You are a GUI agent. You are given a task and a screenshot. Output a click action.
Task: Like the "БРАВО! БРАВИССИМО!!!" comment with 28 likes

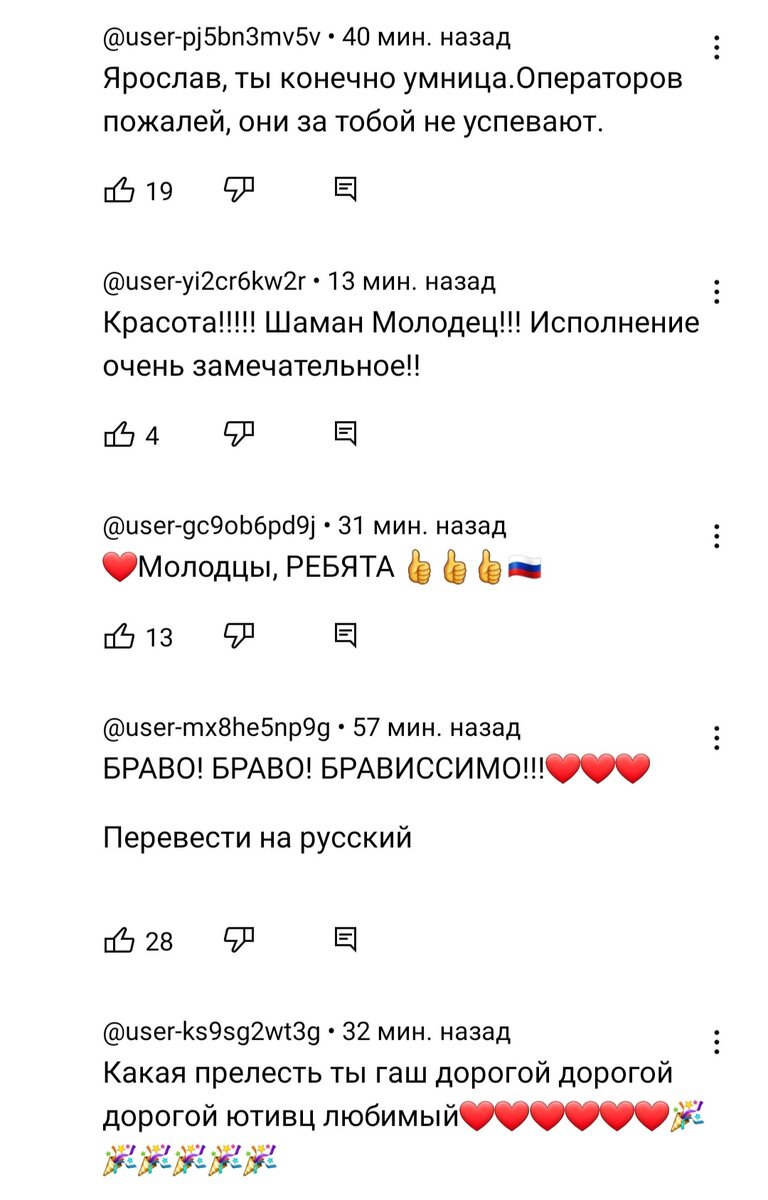(123, 940)
